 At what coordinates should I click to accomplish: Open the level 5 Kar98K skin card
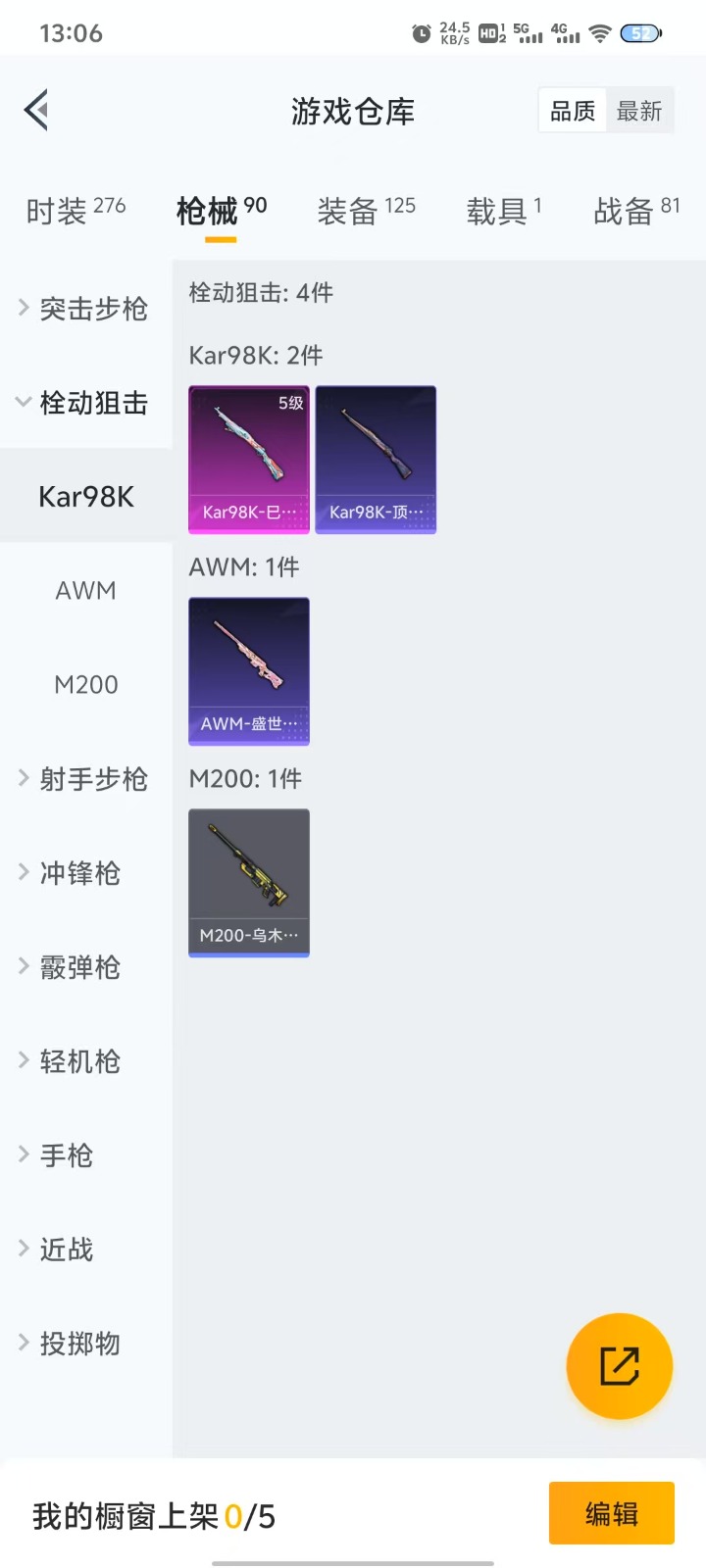(x=249, y=459)
